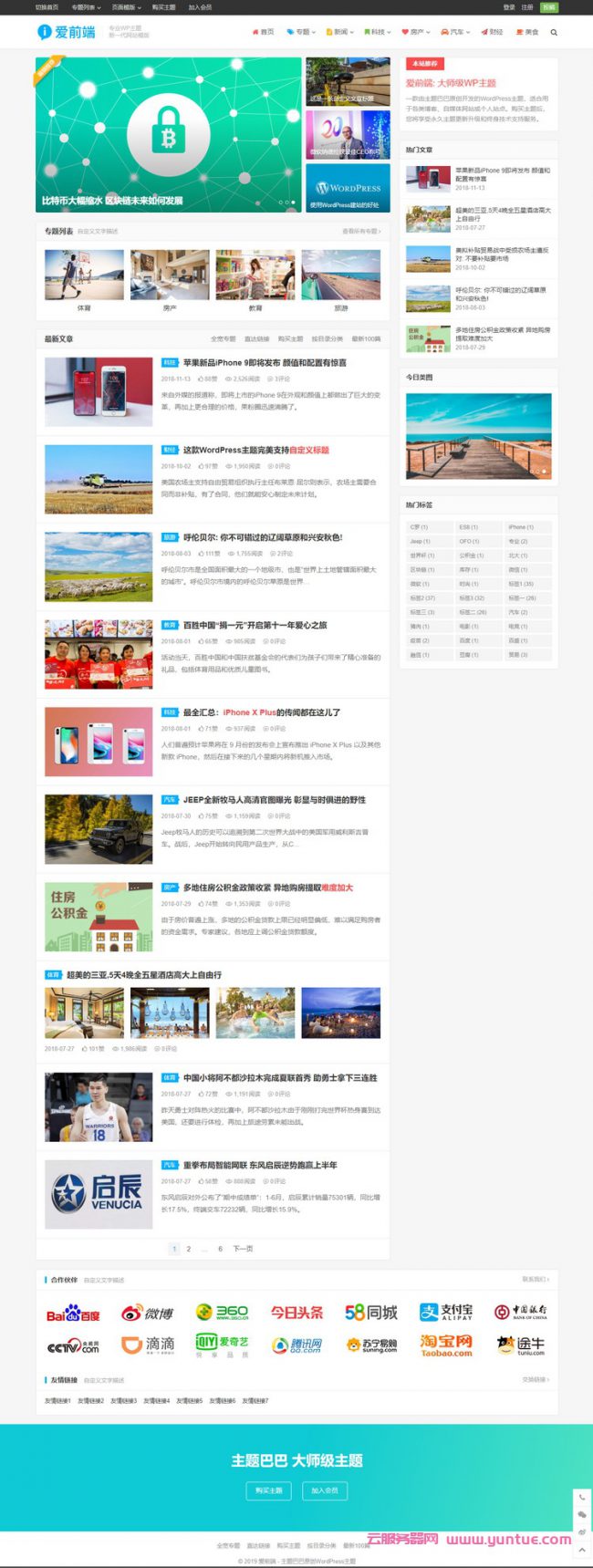Tap the green 投稿 button
Screen dimensions: 593x1568
548,7
